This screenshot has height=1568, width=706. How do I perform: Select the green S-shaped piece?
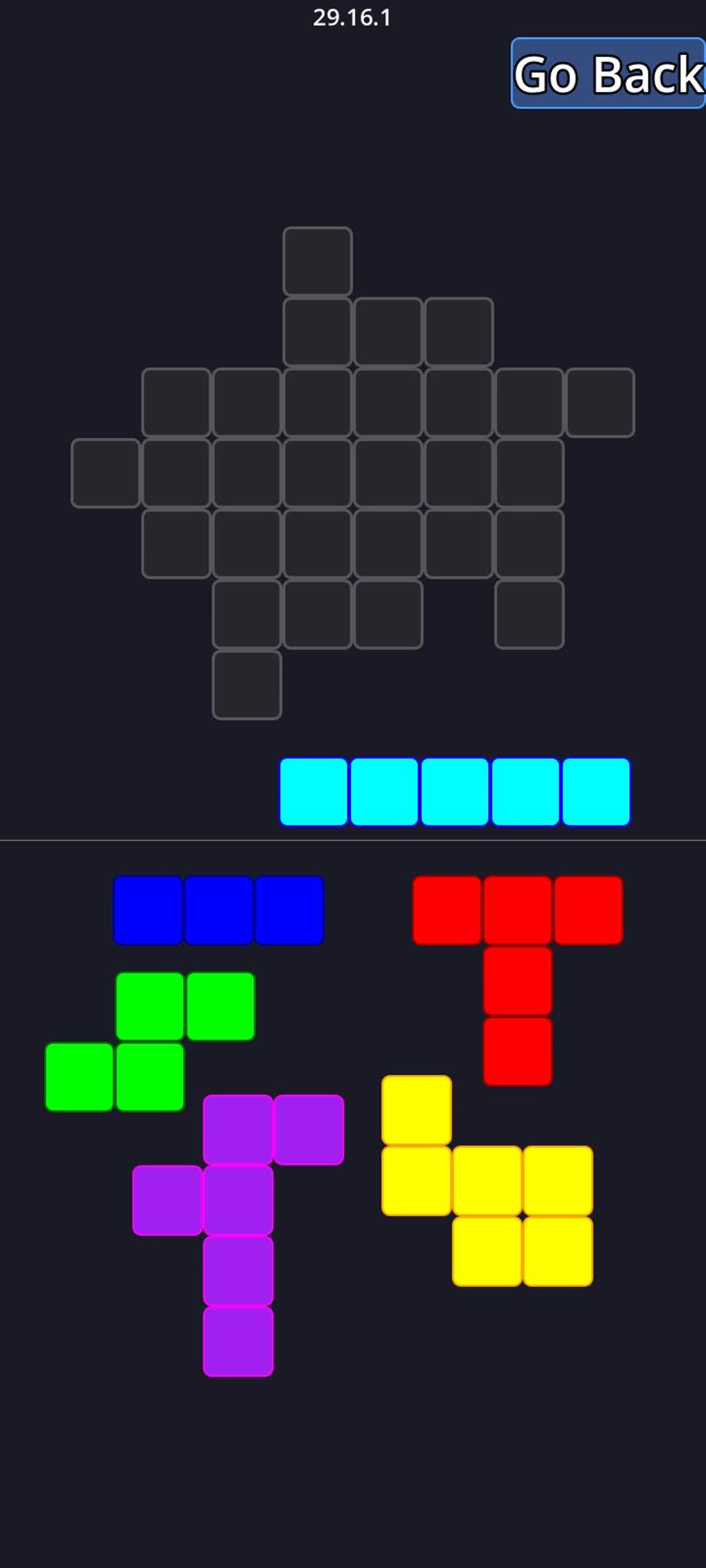pyautogui.click(x=150, y=1041)
